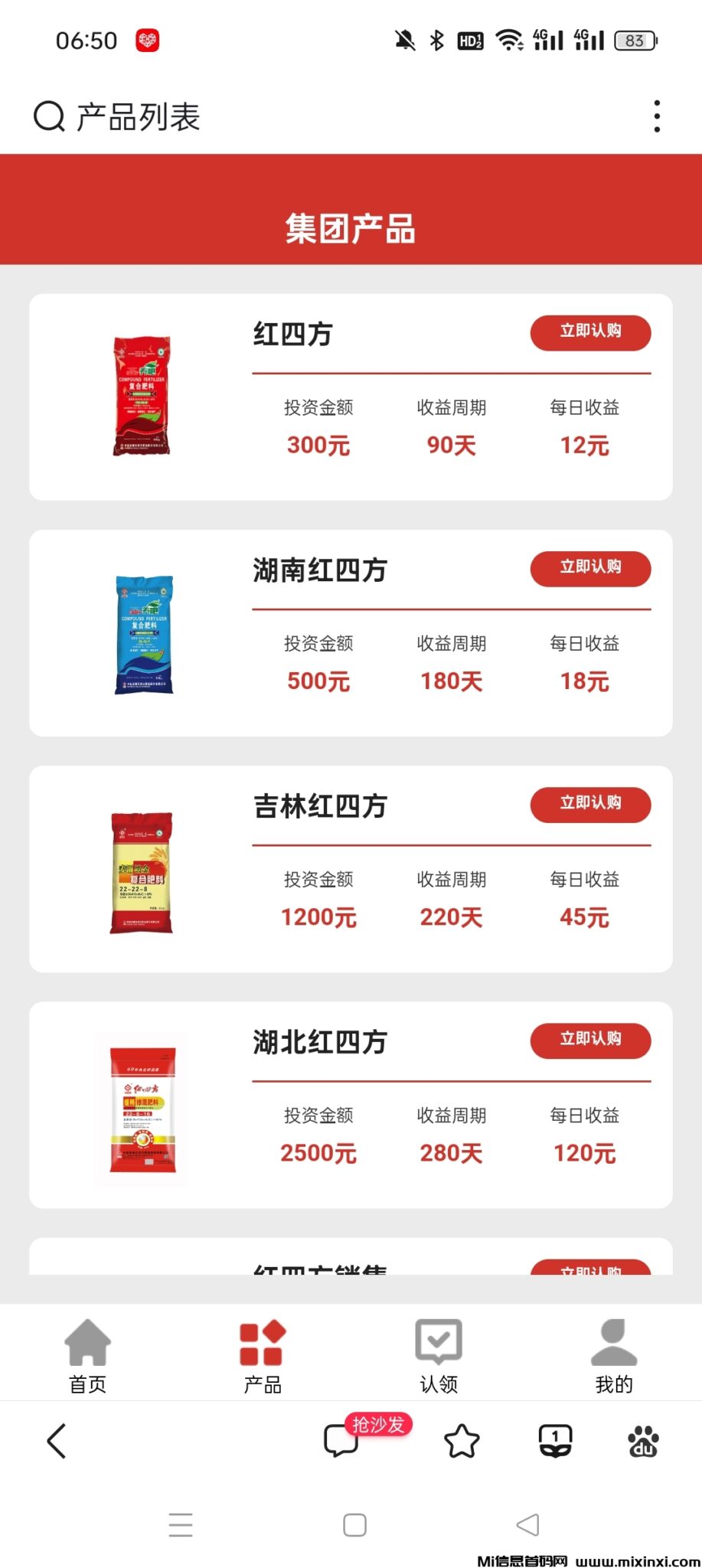Open the 吉林红四方 product picture

[x=142, y=872]
